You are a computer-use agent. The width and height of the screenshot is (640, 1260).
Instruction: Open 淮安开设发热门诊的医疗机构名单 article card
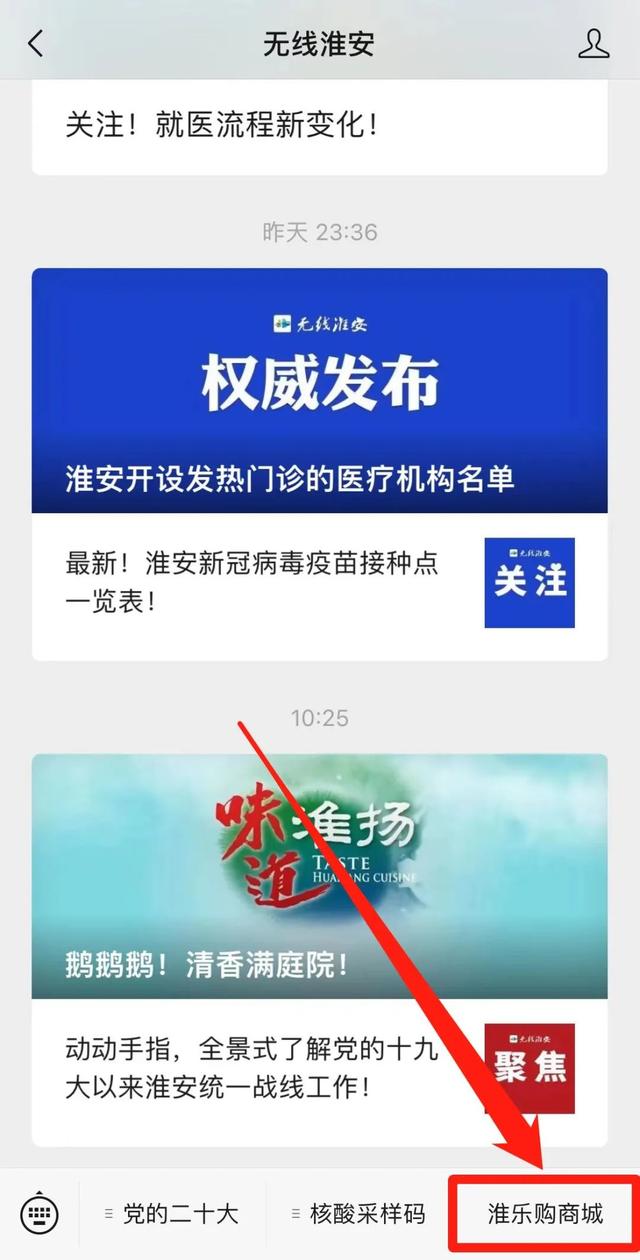(x=319, y=391)
